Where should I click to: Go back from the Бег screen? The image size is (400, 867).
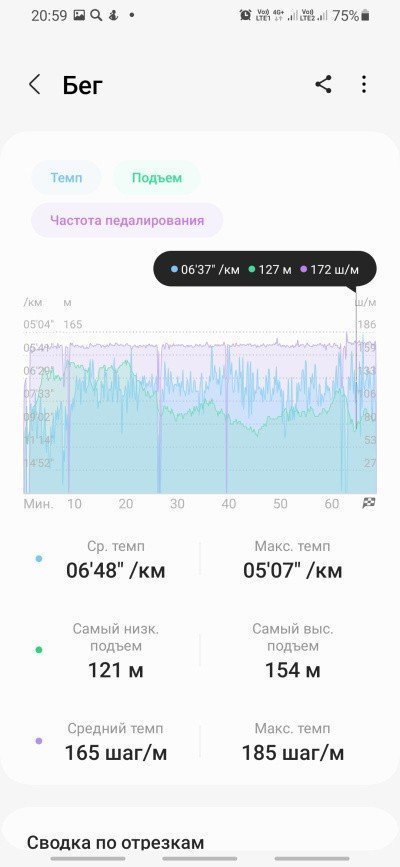pos(34,85)
